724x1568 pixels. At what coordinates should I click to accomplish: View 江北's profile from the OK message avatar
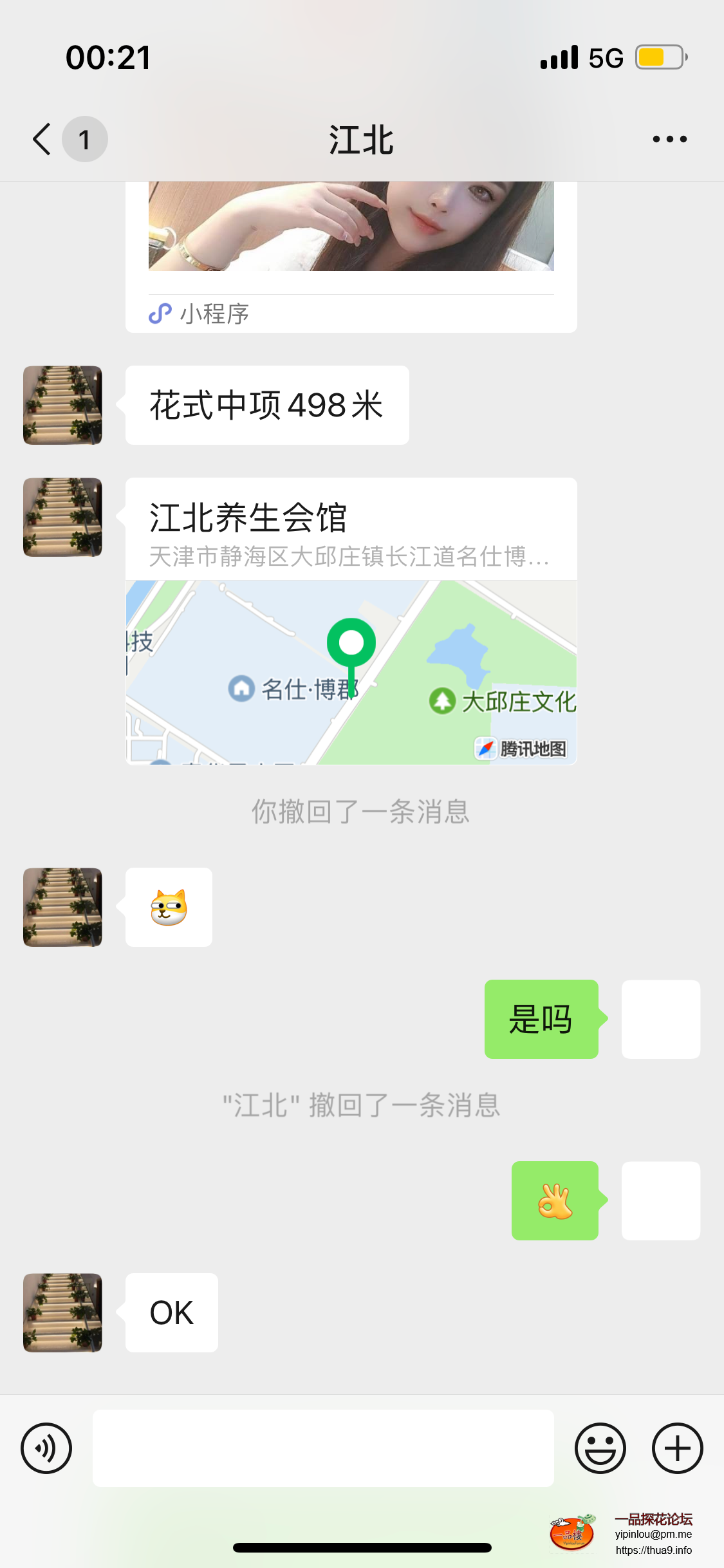(x=62, y=1312)
